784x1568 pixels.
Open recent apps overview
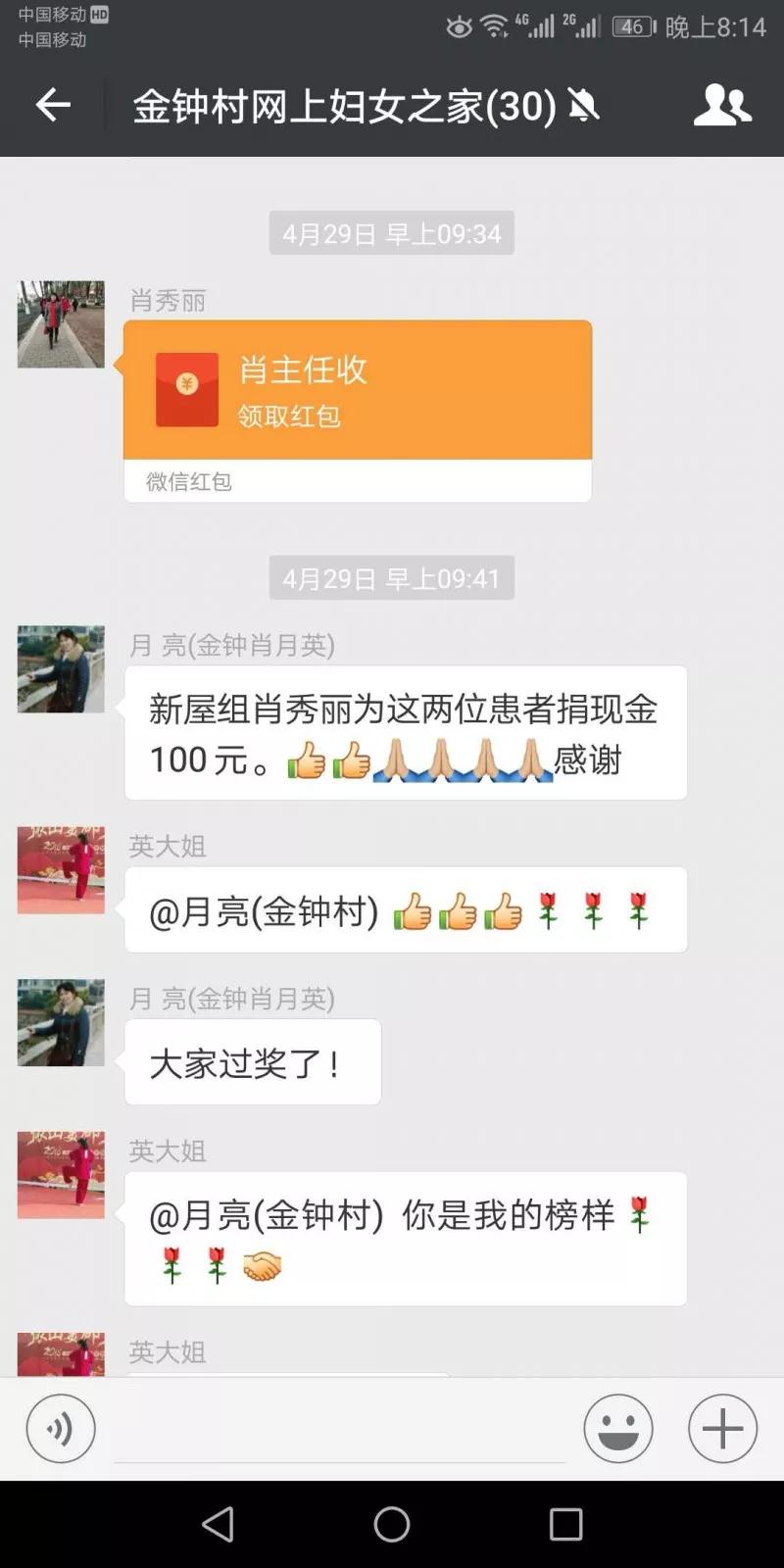(x=565, y=1524)
